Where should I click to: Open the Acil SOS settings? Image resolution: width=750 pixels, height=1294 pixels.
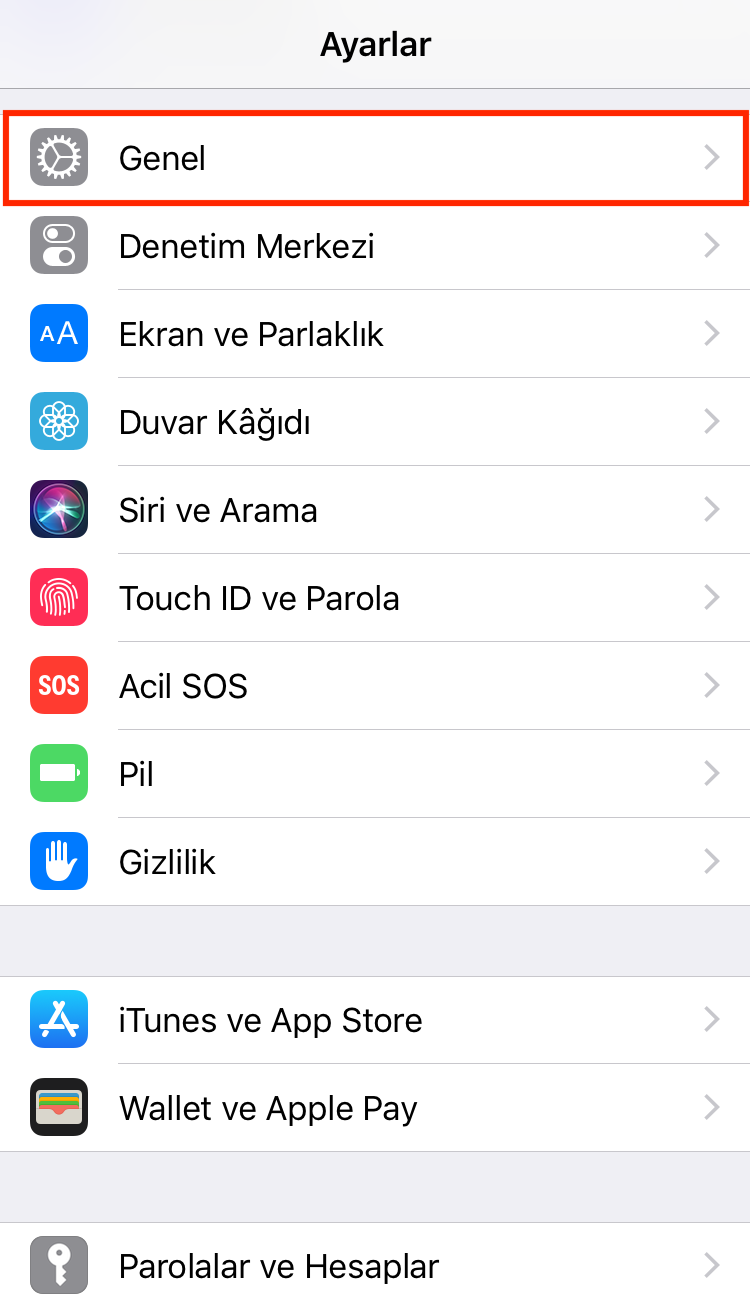click(375, 686)
